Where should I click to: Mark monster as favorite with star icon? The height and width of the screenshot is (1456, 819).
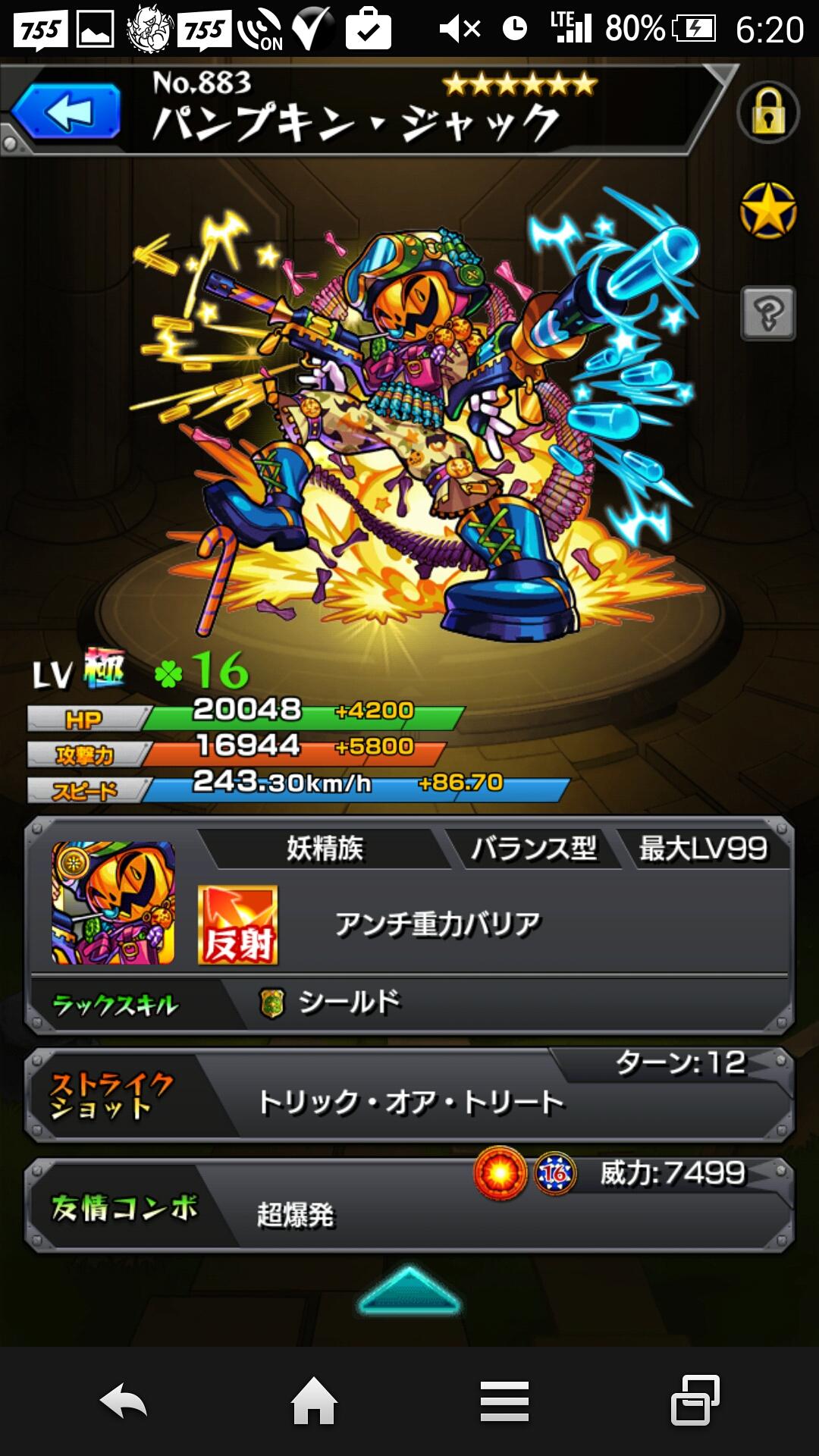767,211
